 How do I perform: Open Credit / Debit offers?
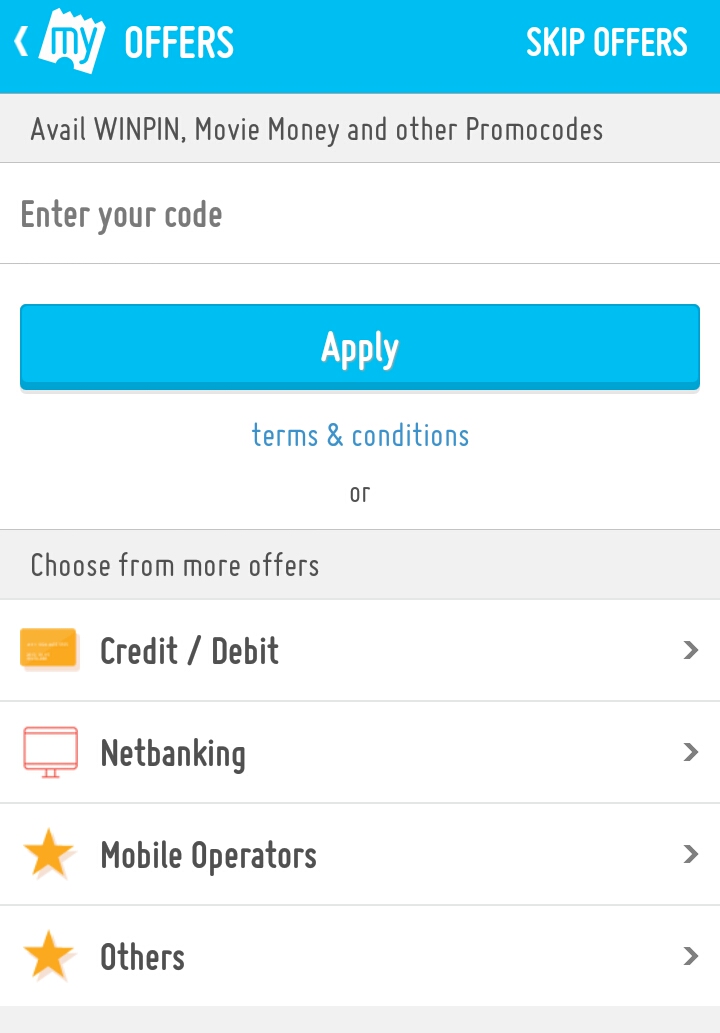(x=360, y=651)
